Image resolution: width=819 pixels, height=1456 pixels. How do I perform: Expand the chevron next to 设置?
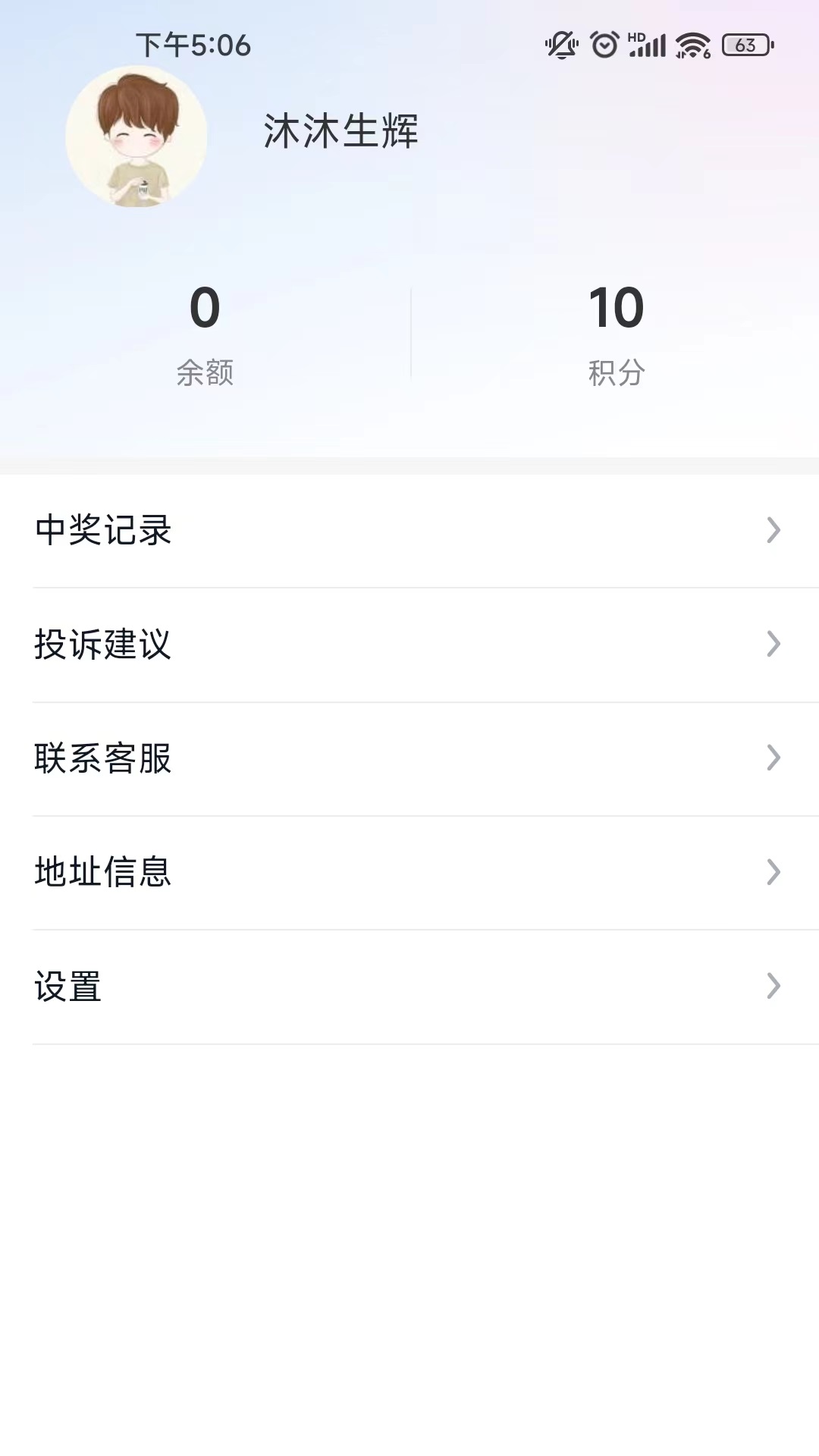coord(772,984)
